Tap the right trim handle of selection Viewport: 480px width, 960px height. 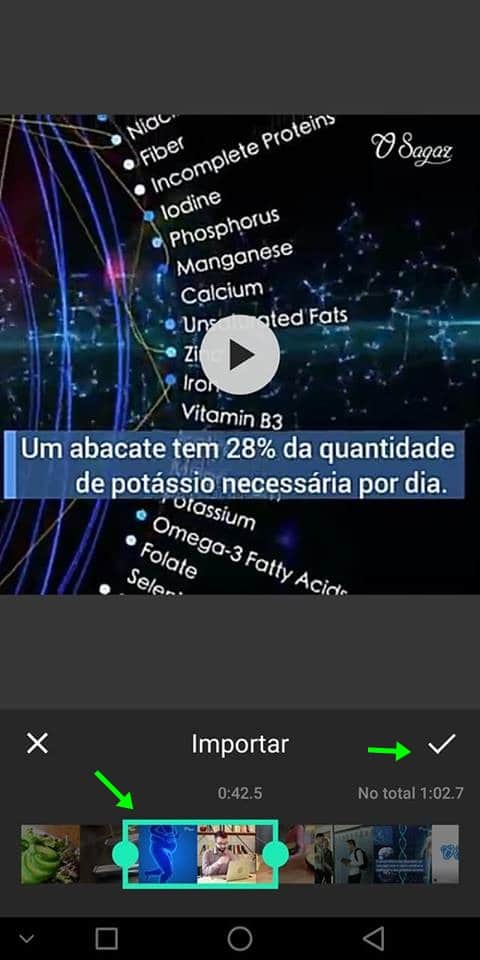pos(276,854)
